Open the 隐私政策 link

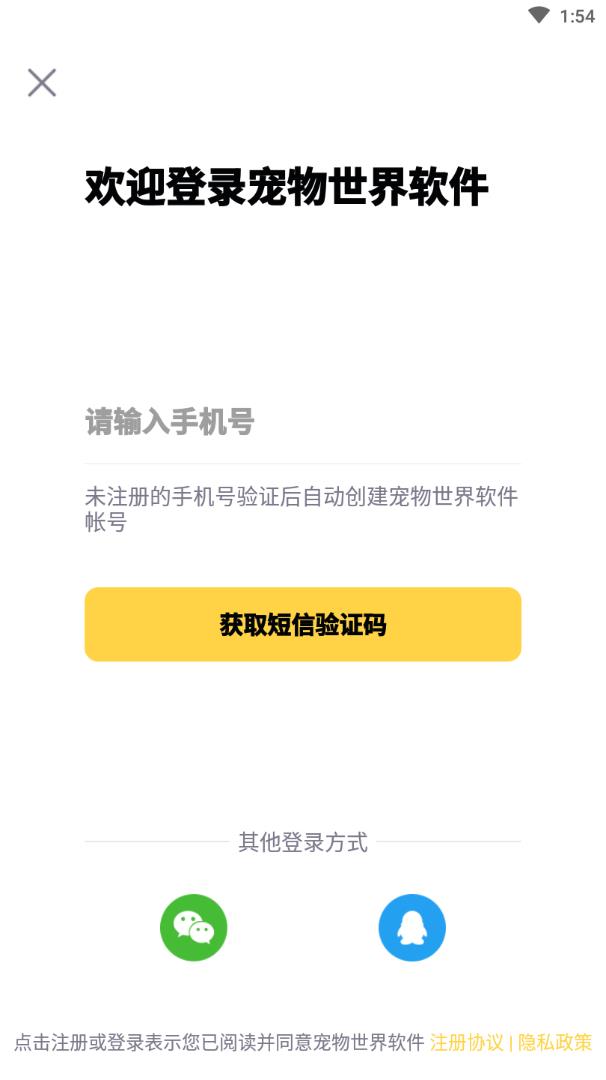point(555,1042)
